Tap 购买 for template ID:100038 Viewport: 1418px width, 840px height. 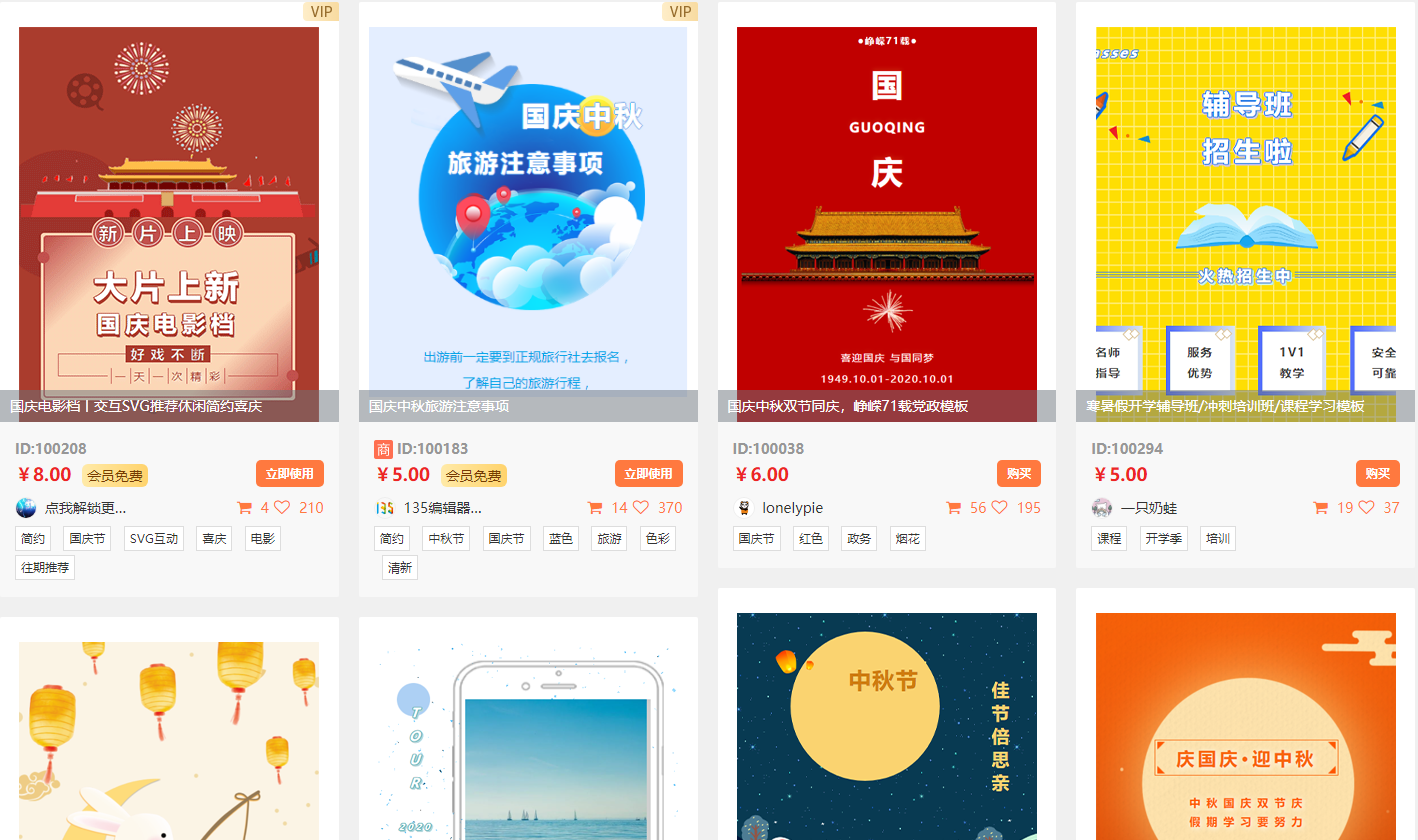click(1018, 474)
